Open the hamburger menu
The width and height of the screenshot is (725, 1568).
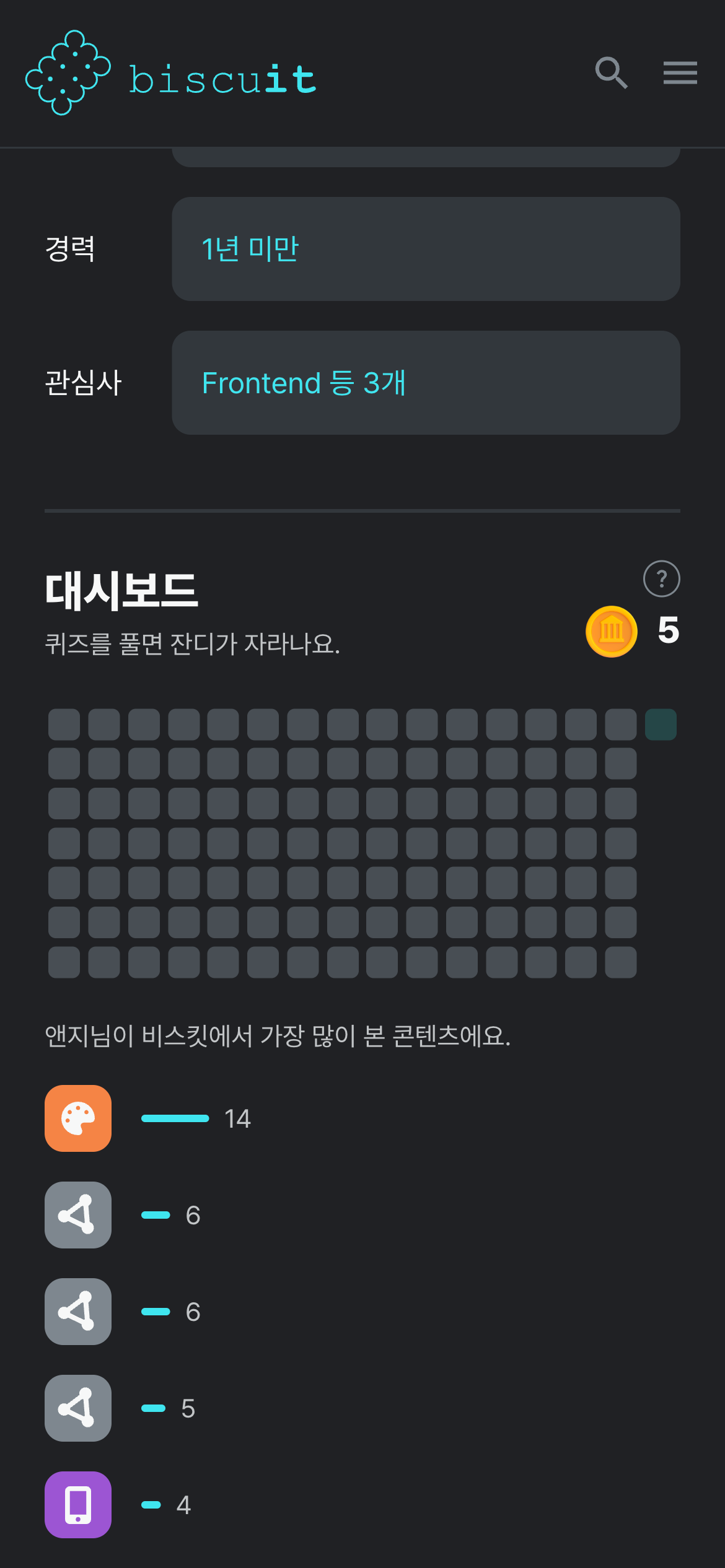pos(680,73)
